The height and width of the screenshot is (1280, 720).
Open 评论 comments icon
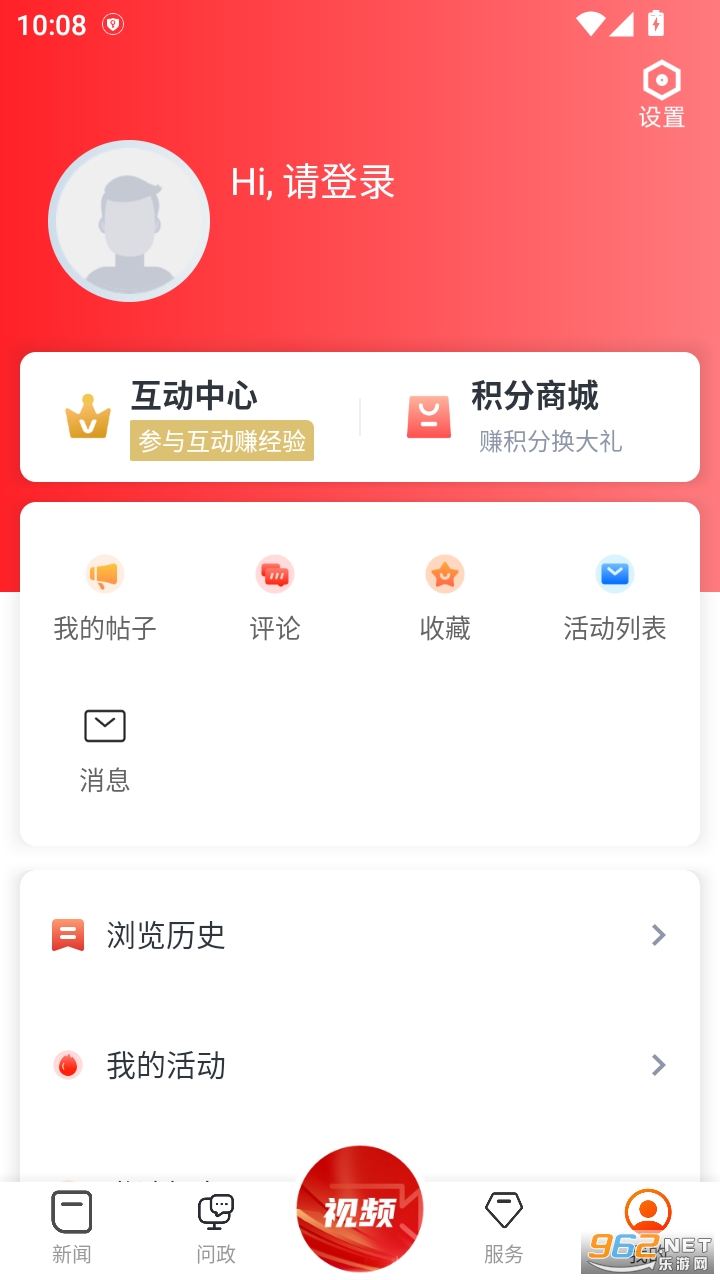[x=274, y=574]
